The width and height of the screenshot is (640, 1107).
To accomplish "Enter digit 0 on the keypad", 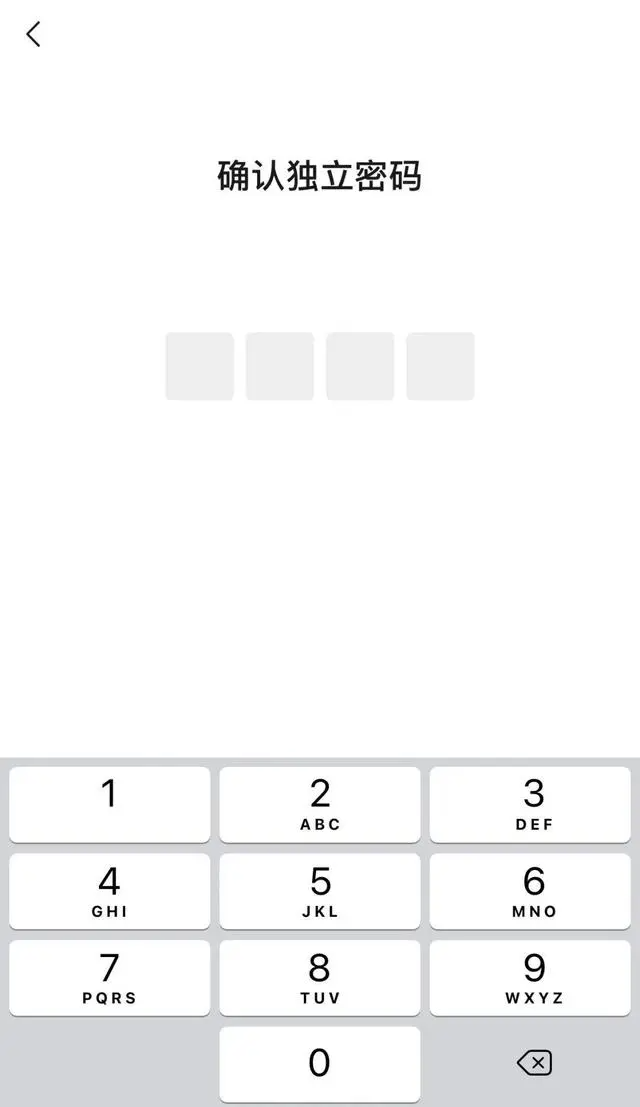I will click(320, 1064).
